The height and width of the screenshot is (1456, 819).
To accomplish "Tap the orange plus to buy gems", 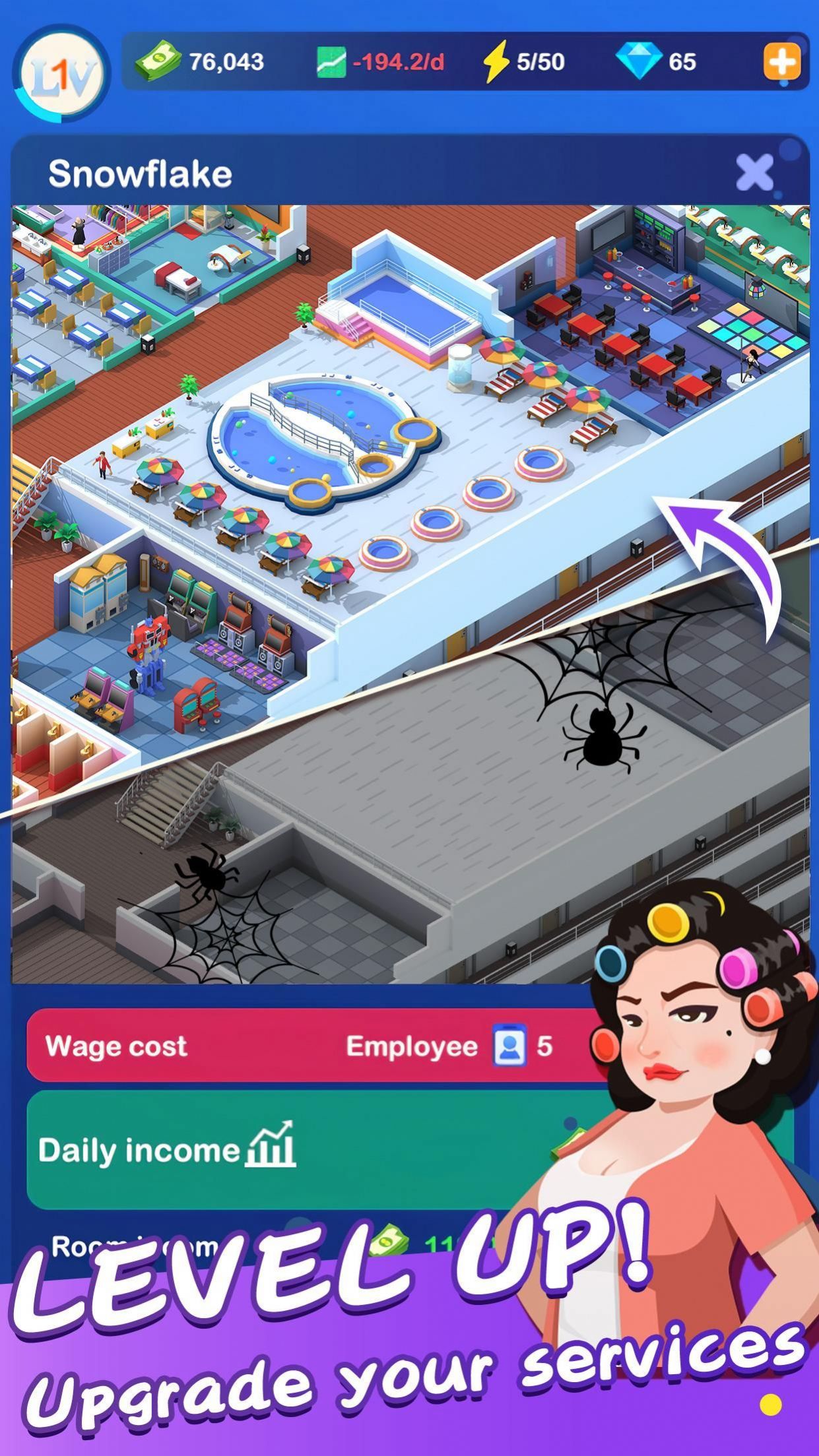I will [781, 62].
